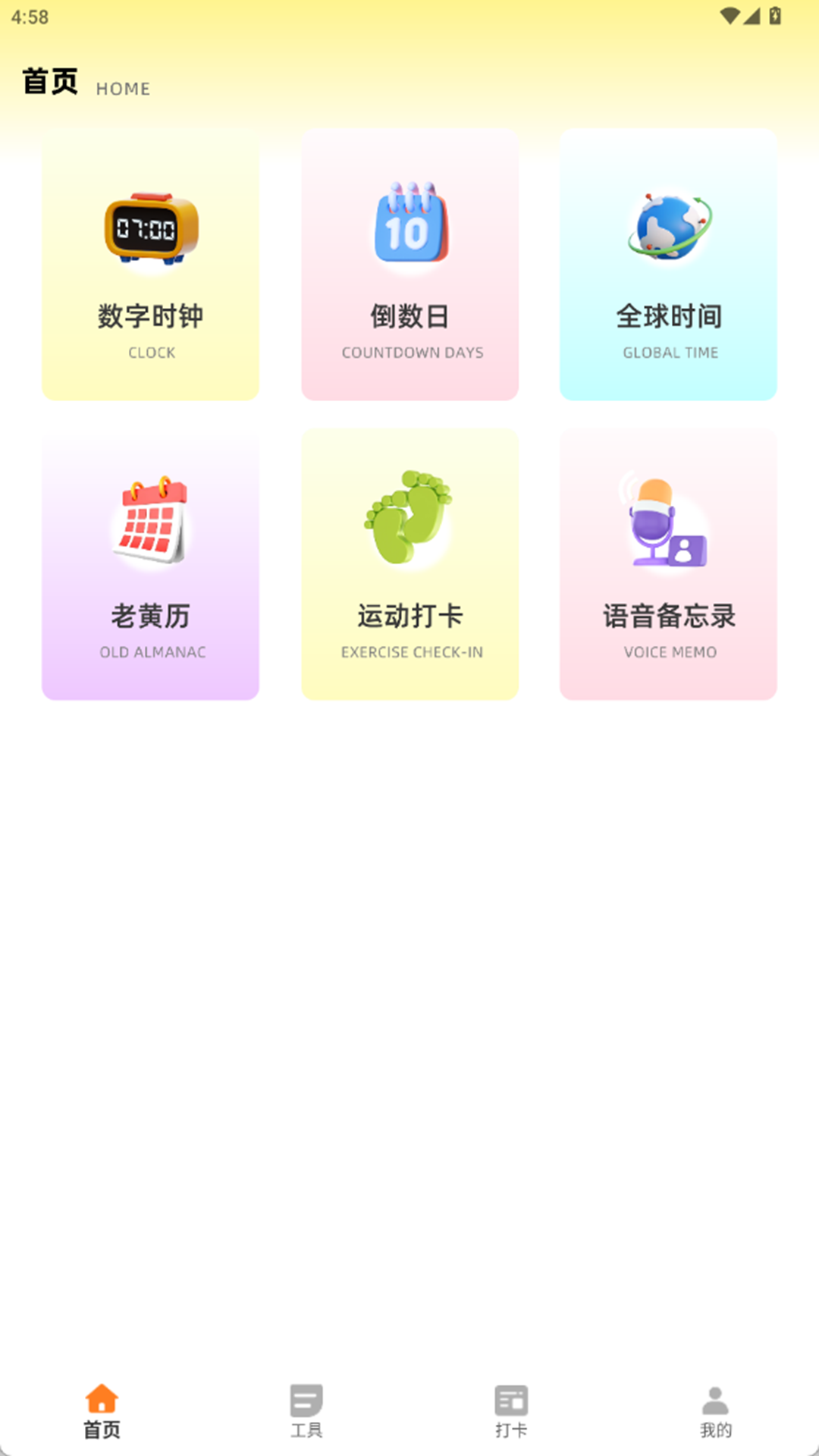
Task: Tap the EXERCISE CHECK-IN card
Action: coord(409,563)
